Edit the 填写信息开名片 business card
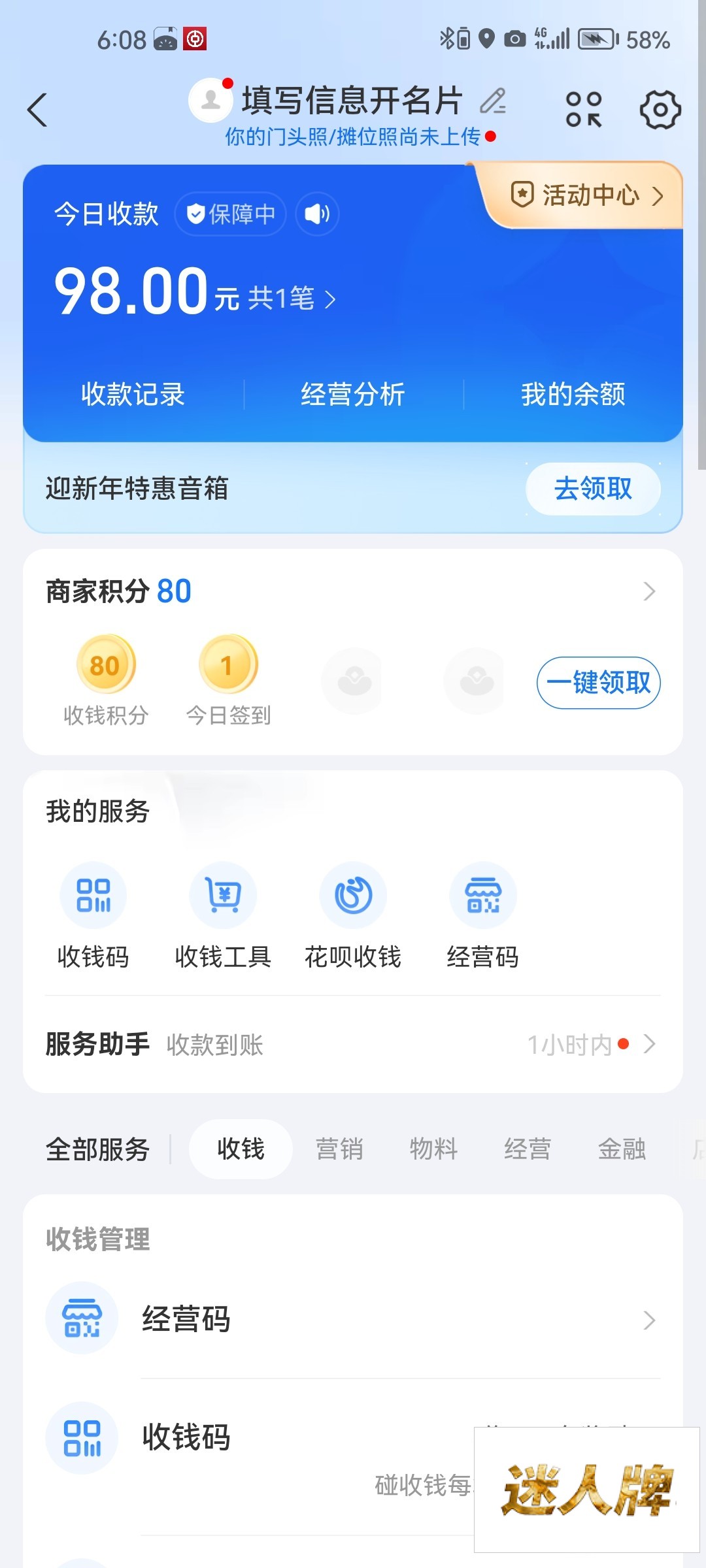Image resolution: width=706 pixels, height=1568 pixels. (x=493, y=101)
